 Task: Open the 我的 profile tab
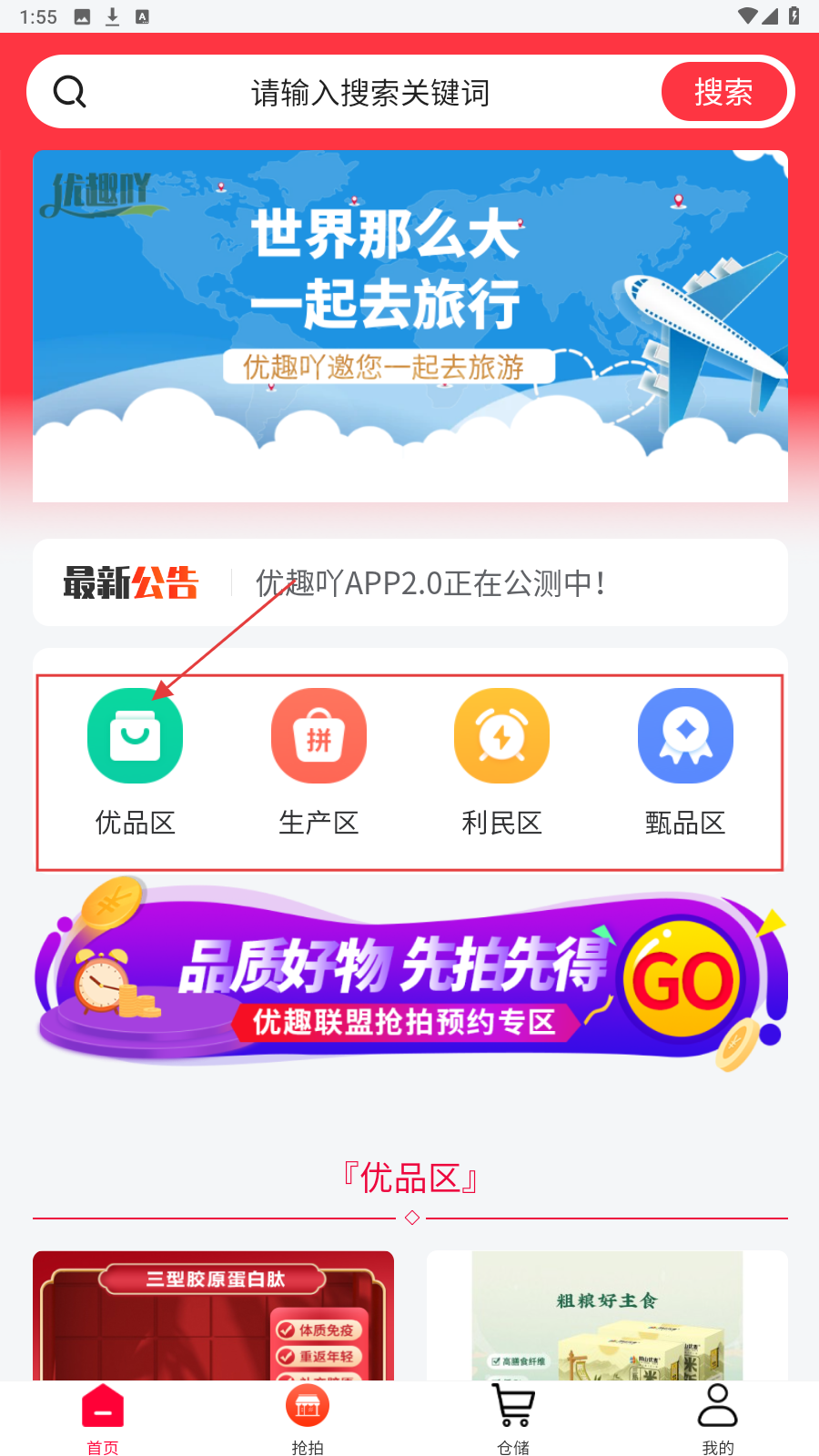coord(717,1419)
